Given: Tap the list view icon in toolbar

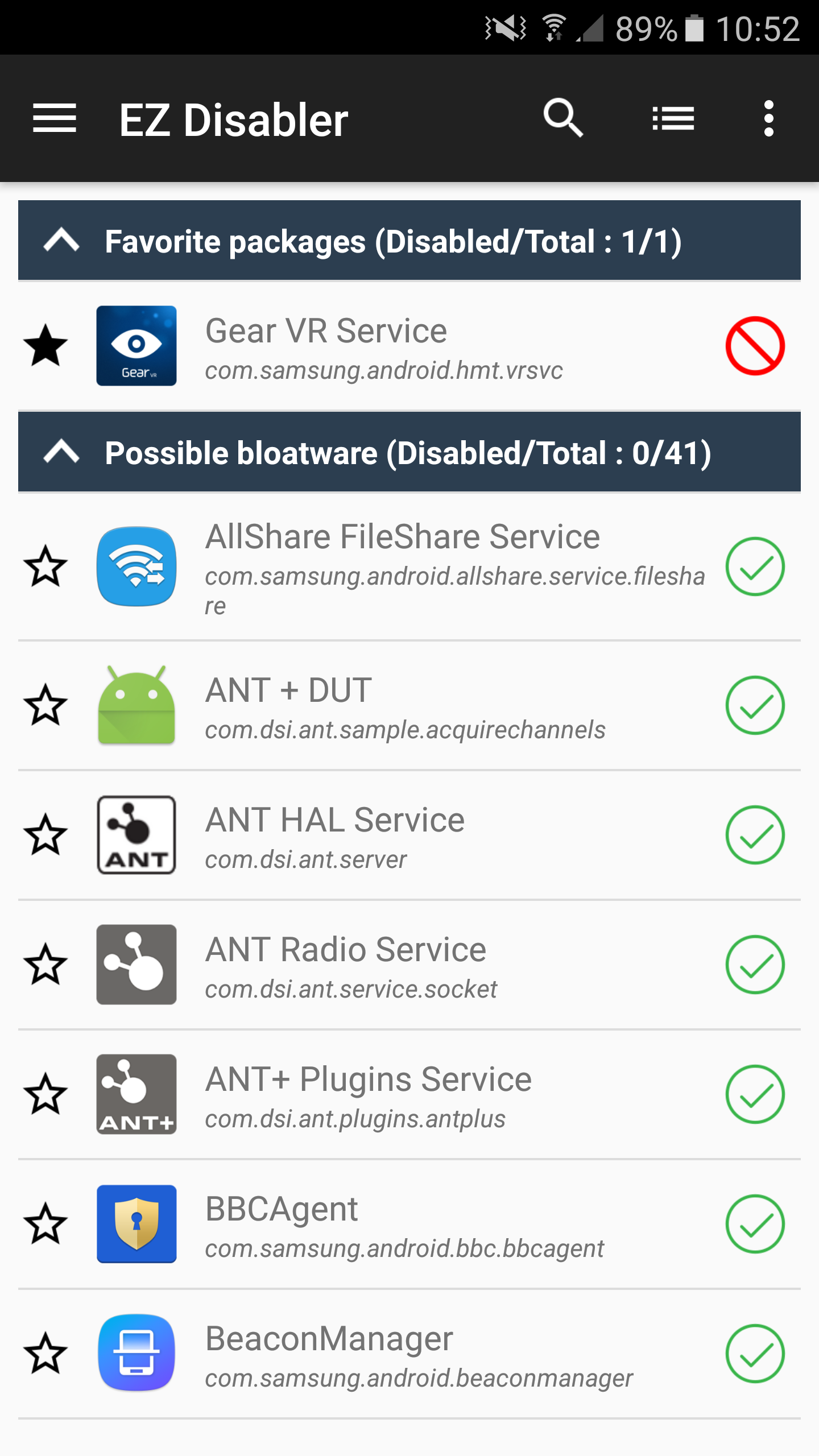Looking at the screenshot, I should pos(673,119).
